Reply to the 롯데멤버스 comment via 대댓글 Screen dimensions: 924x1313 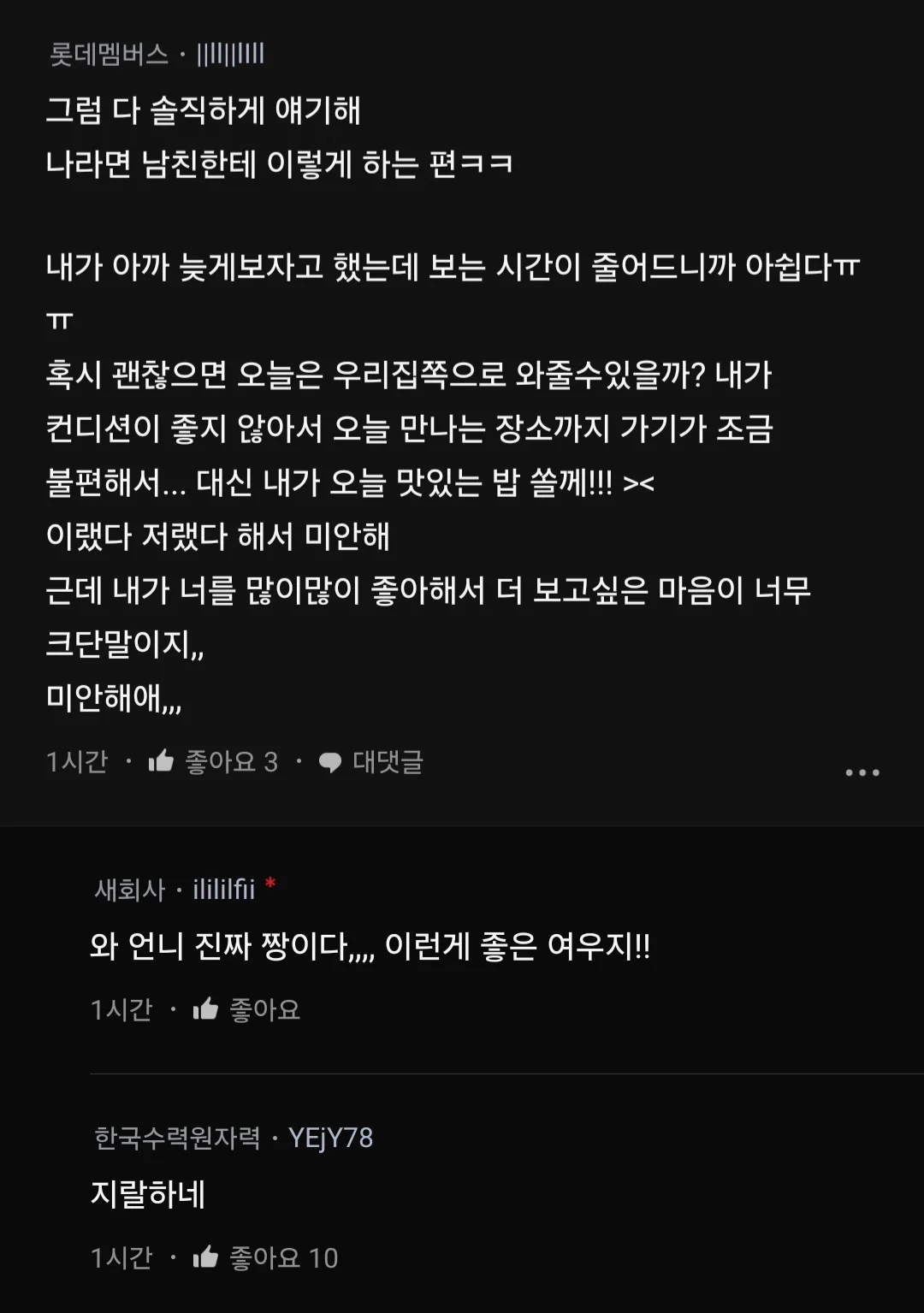[371, 761]
